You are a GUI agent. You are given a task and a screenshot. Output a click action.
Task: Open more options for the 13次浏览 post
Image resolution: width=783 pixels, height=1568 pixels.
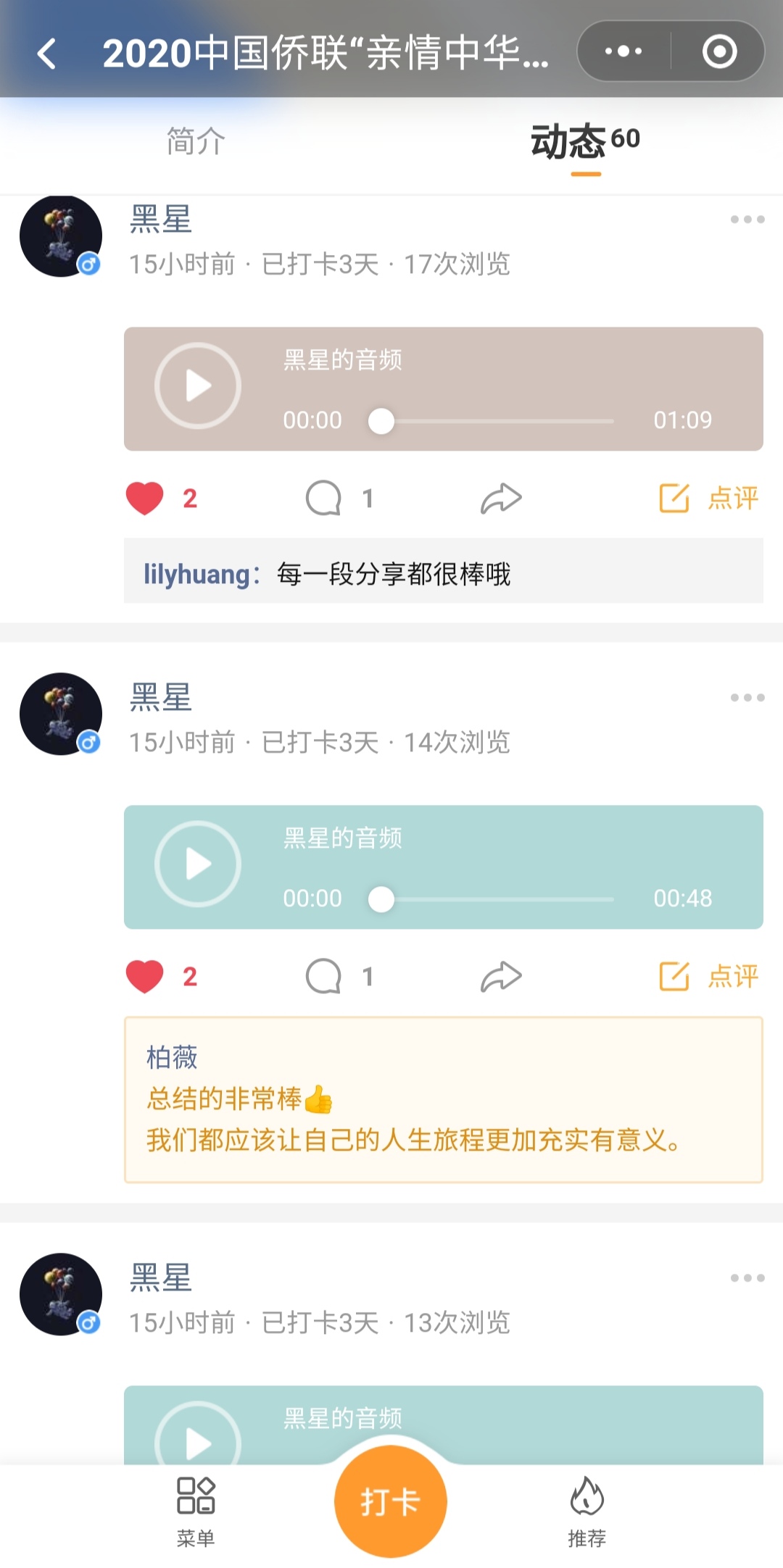pos(747,1278)
